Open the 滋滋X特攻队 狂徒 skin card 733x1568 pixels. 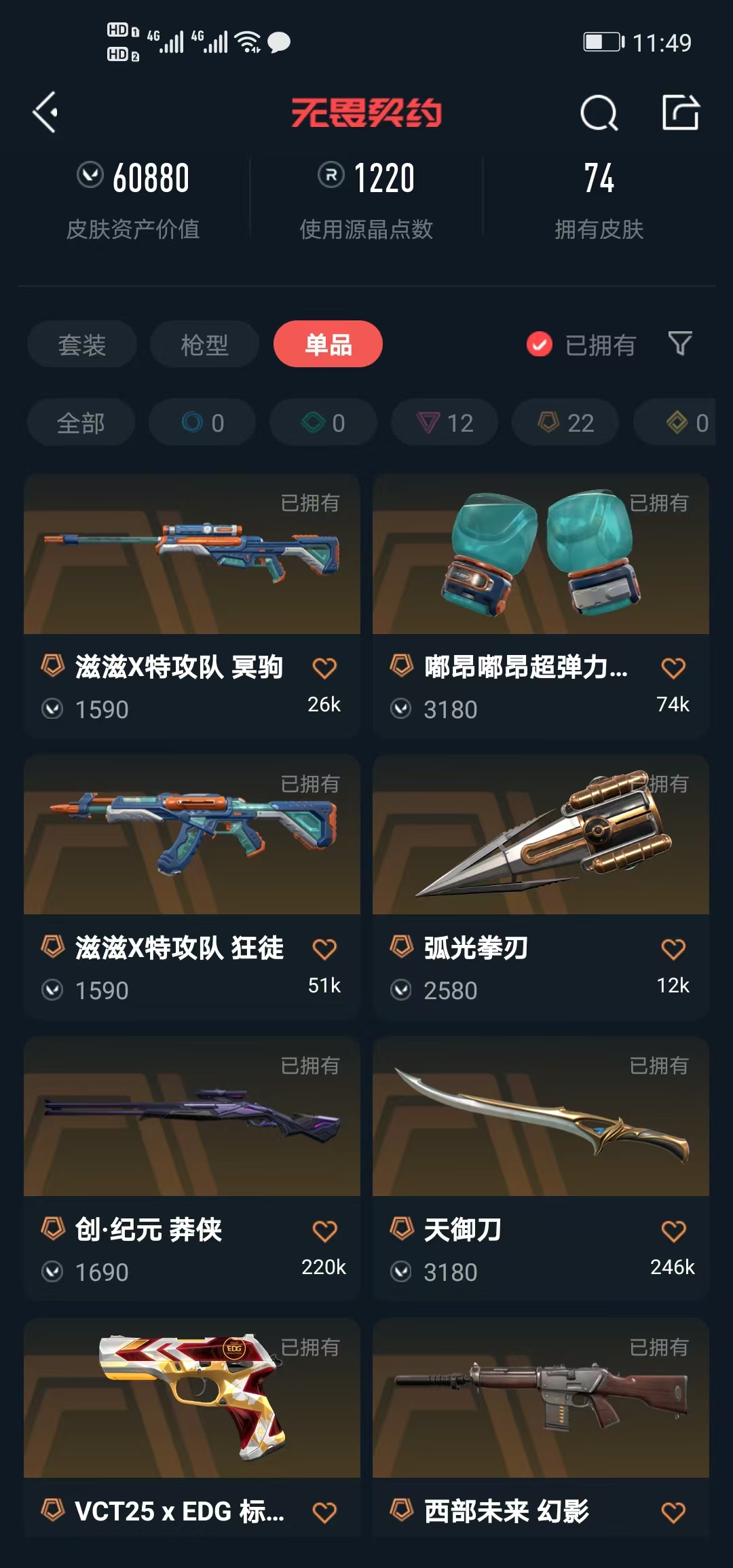[192, 886]
